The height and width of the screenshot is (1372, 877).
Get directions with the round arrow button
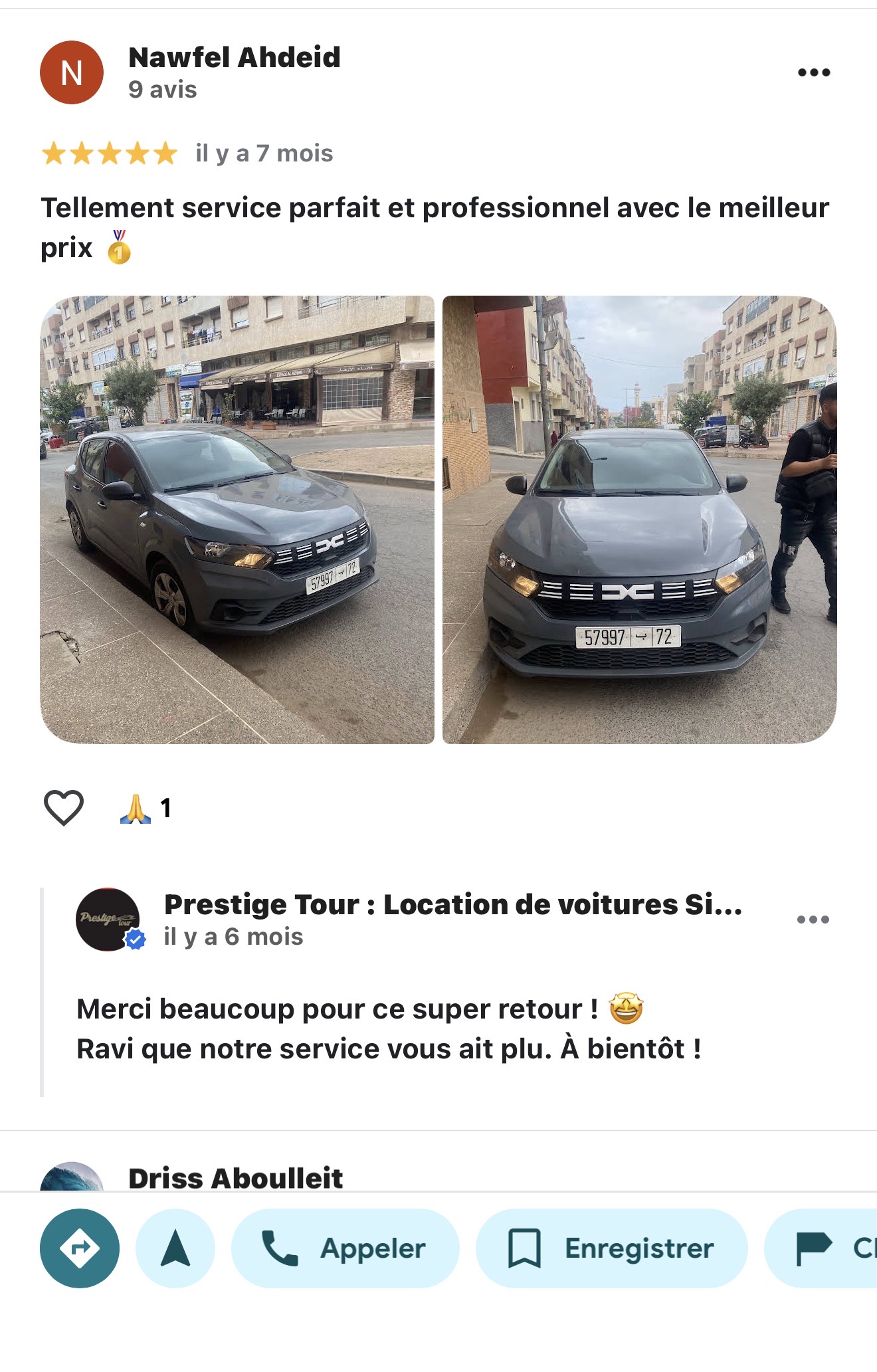tap(80, 1248)
